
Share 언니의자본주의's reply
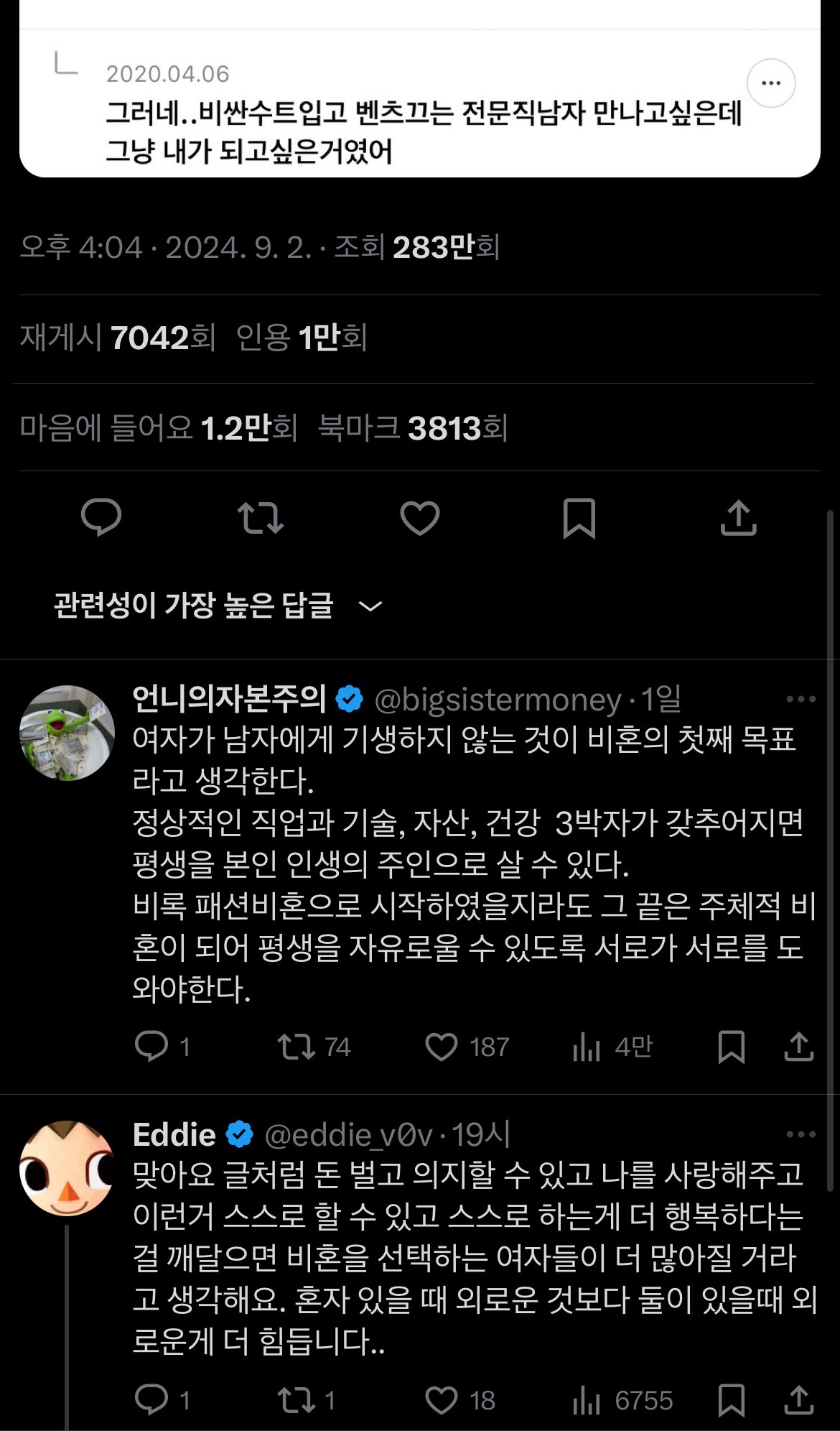(798, 1047)
